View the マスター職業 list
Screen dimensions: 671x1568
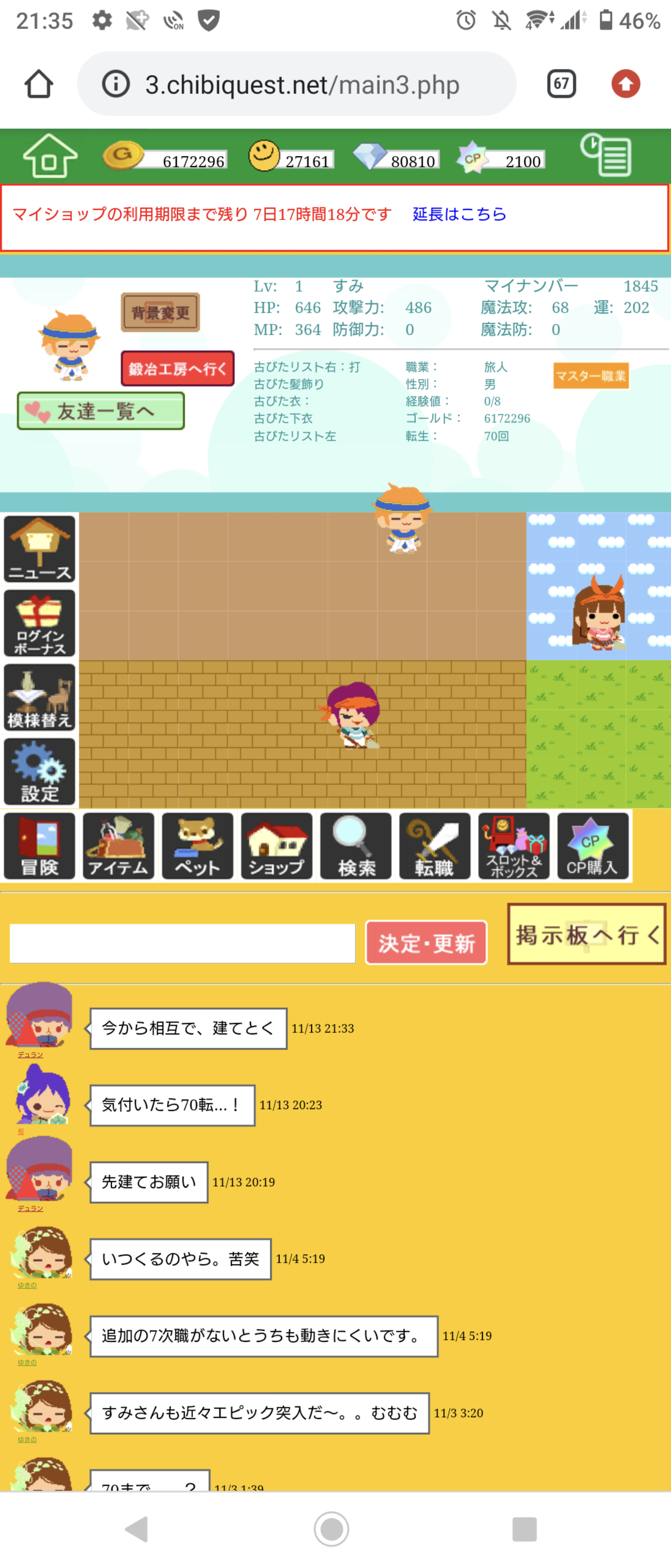(x=590, y=376)
